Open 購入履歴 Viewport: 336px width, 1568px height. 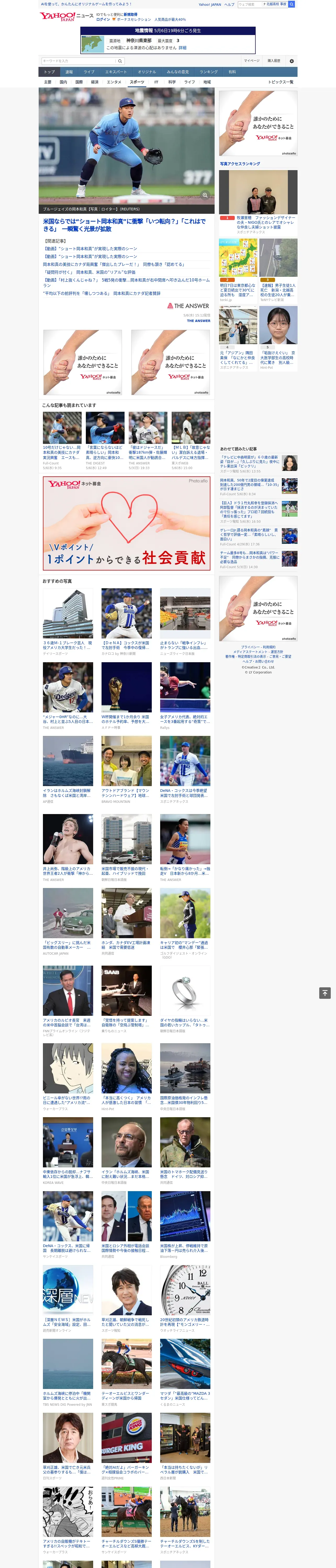click(x=275, y=61)
